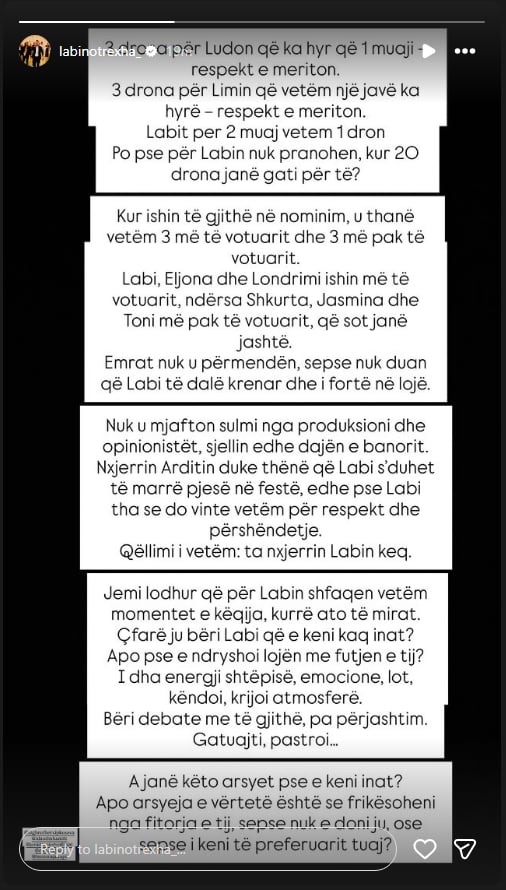
Task: Tap the reply to labinotrexha_ message field
Action: click(x=207, y=849)
